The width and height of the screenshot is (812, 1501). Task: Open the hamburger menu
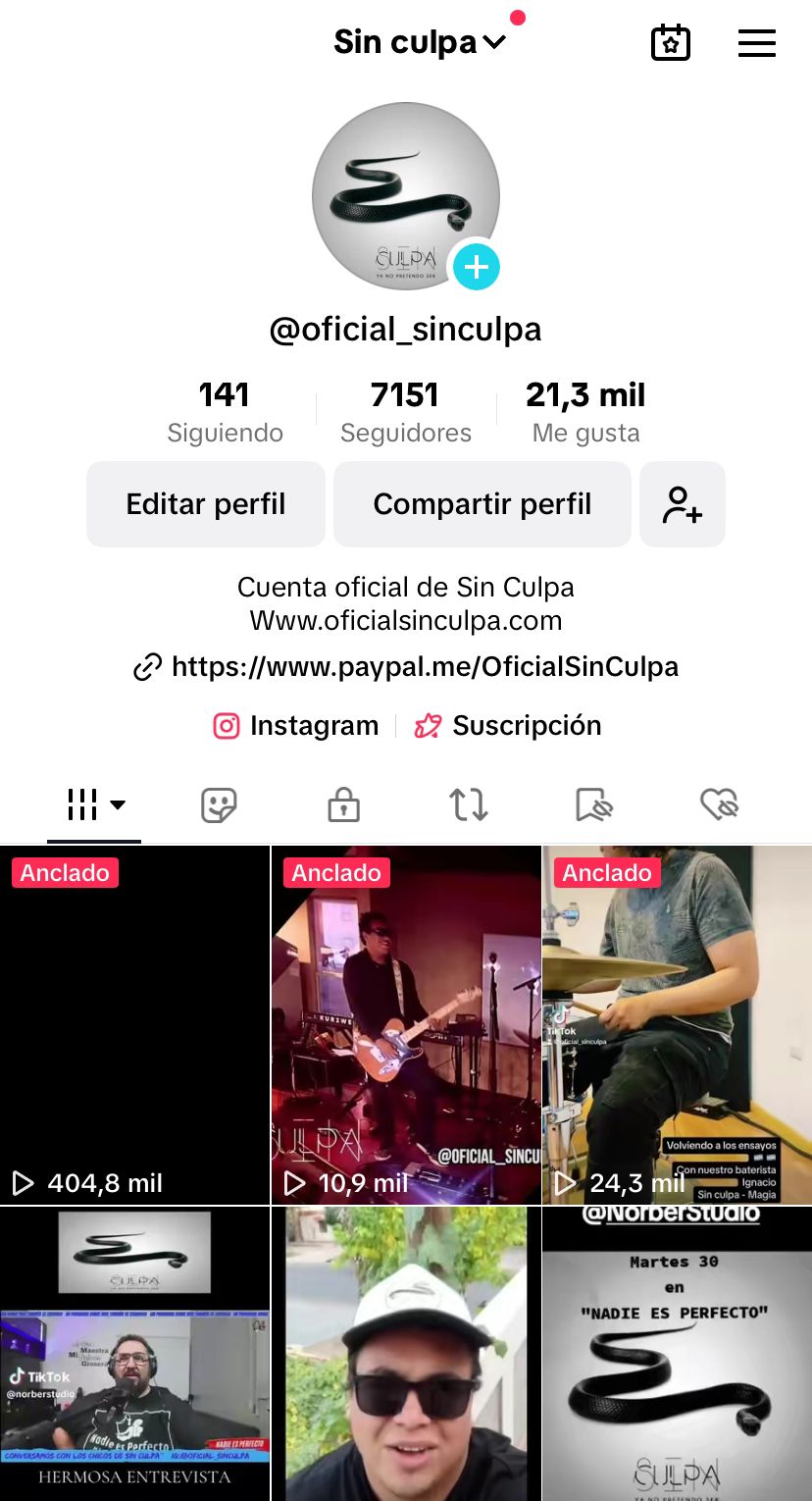coord(756,43)
